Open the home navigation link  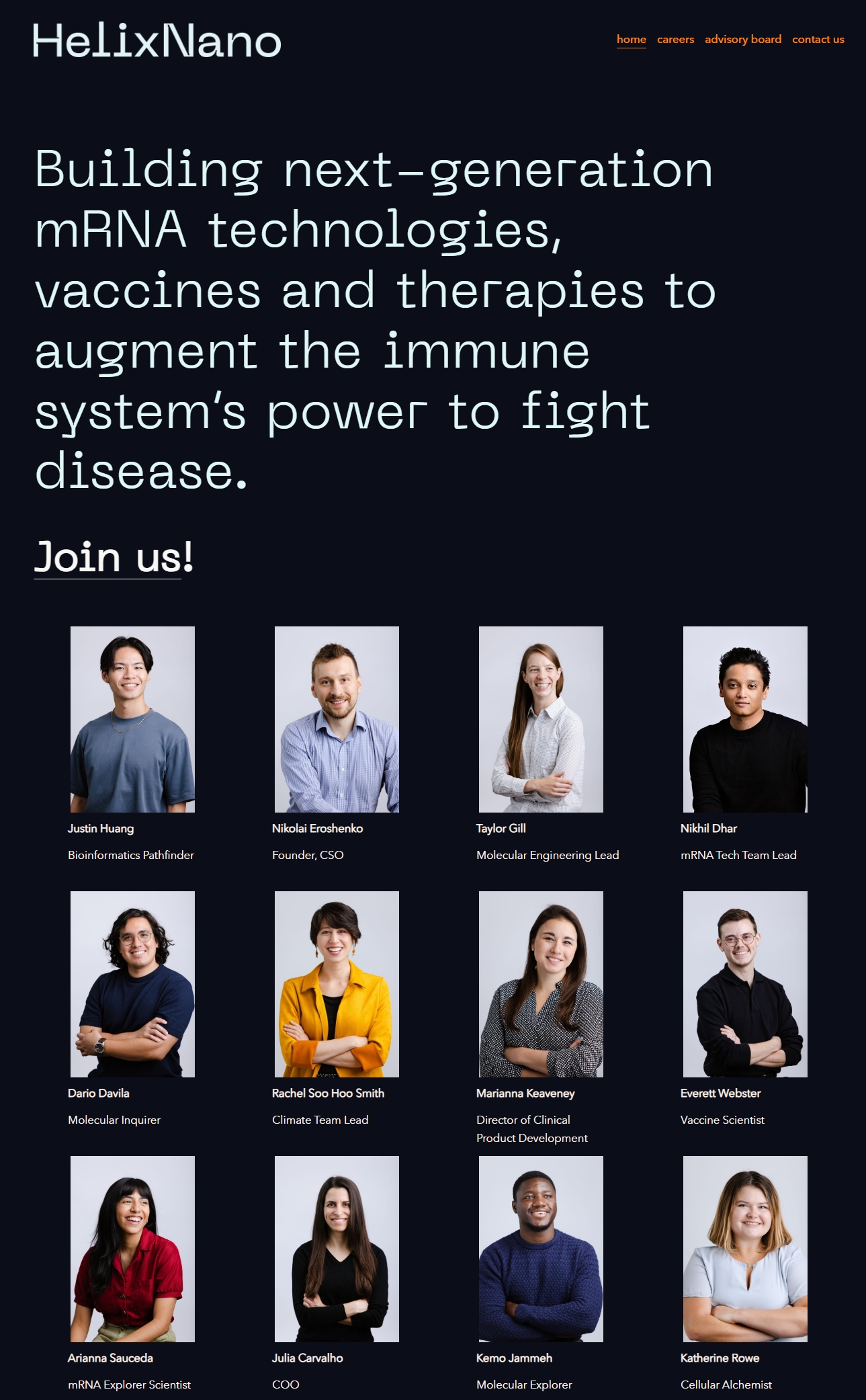point(631,40)
